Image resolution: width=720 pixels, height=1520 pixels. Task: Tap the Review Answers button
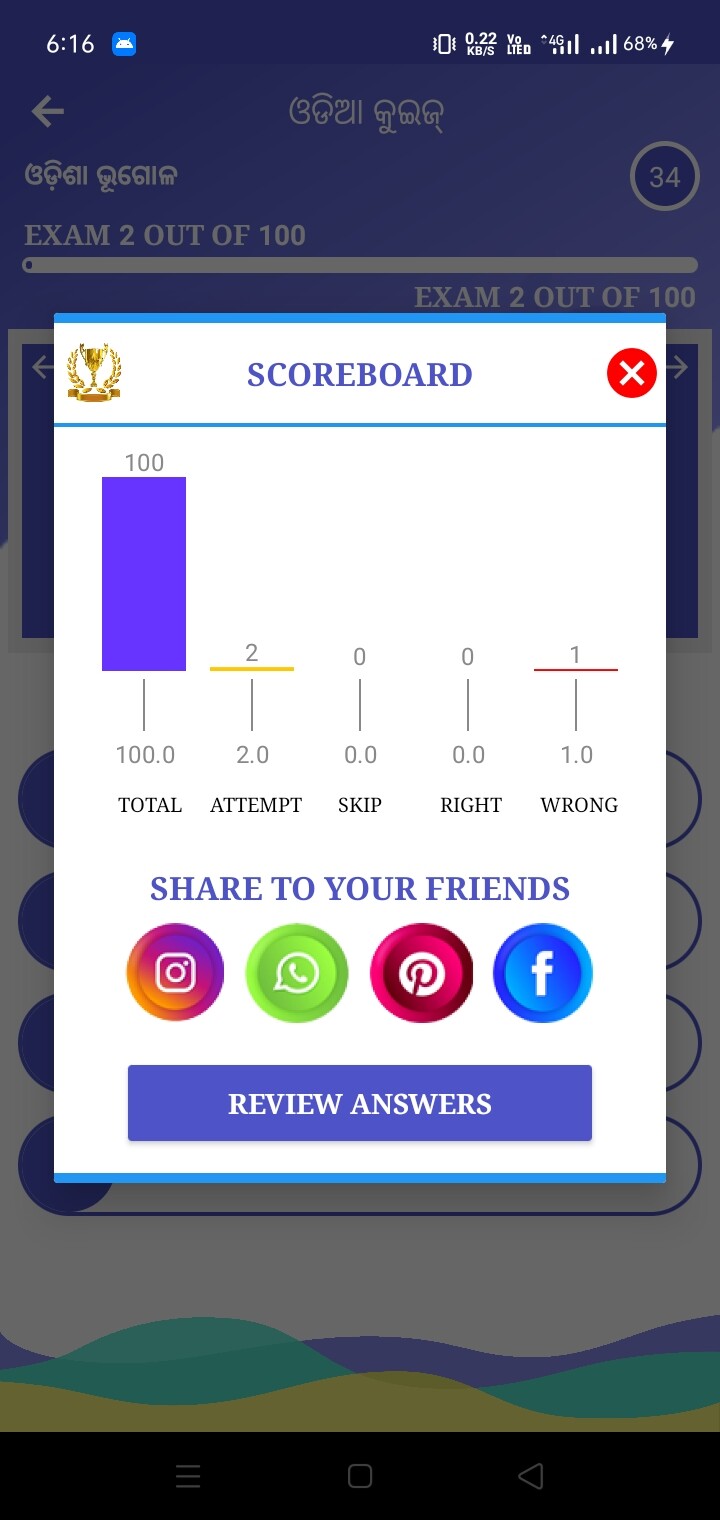(x=360, y=1103)
